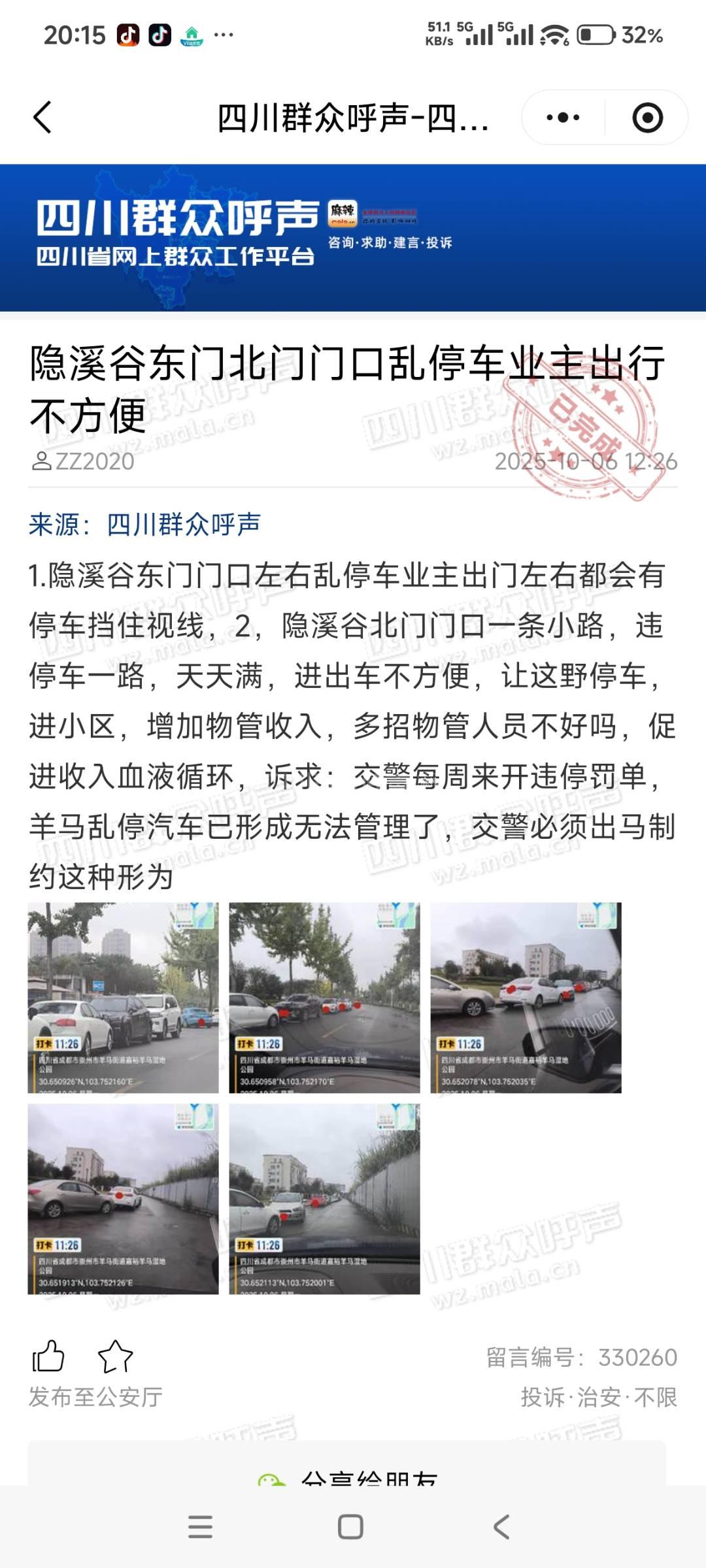Open the 四川群众呼声 source link

(x=184, y=525)
